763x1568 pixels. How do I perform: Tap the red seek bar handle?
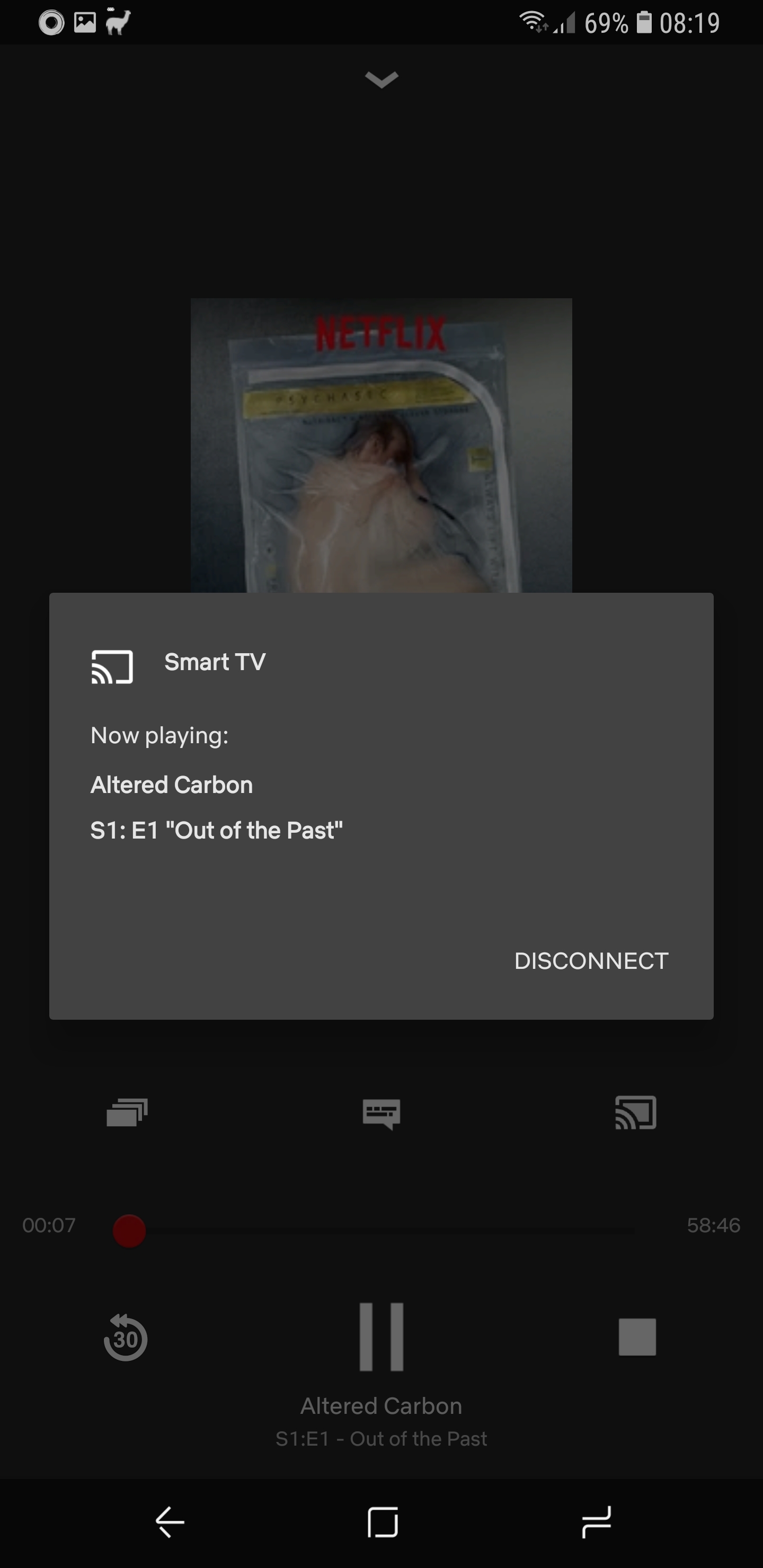(x=129, y=1230)
